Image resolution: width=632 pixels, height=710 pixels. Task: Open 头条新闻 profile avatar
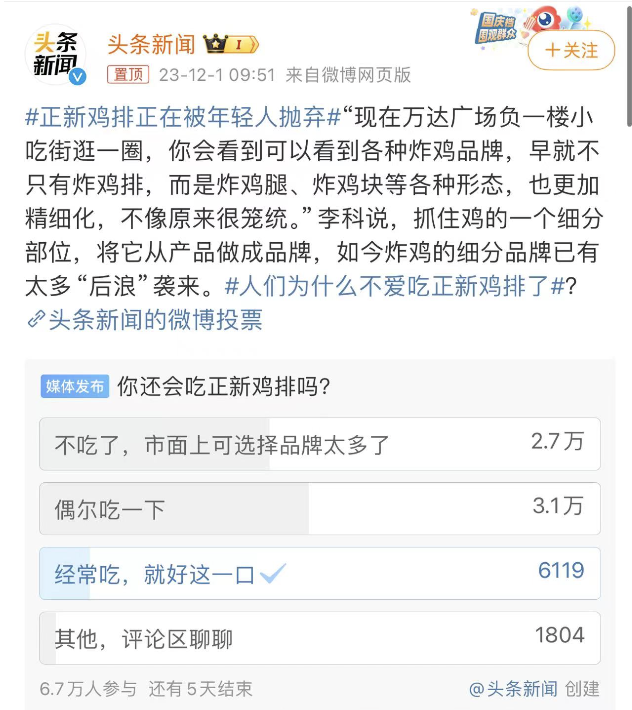click(x=56, y=54)
